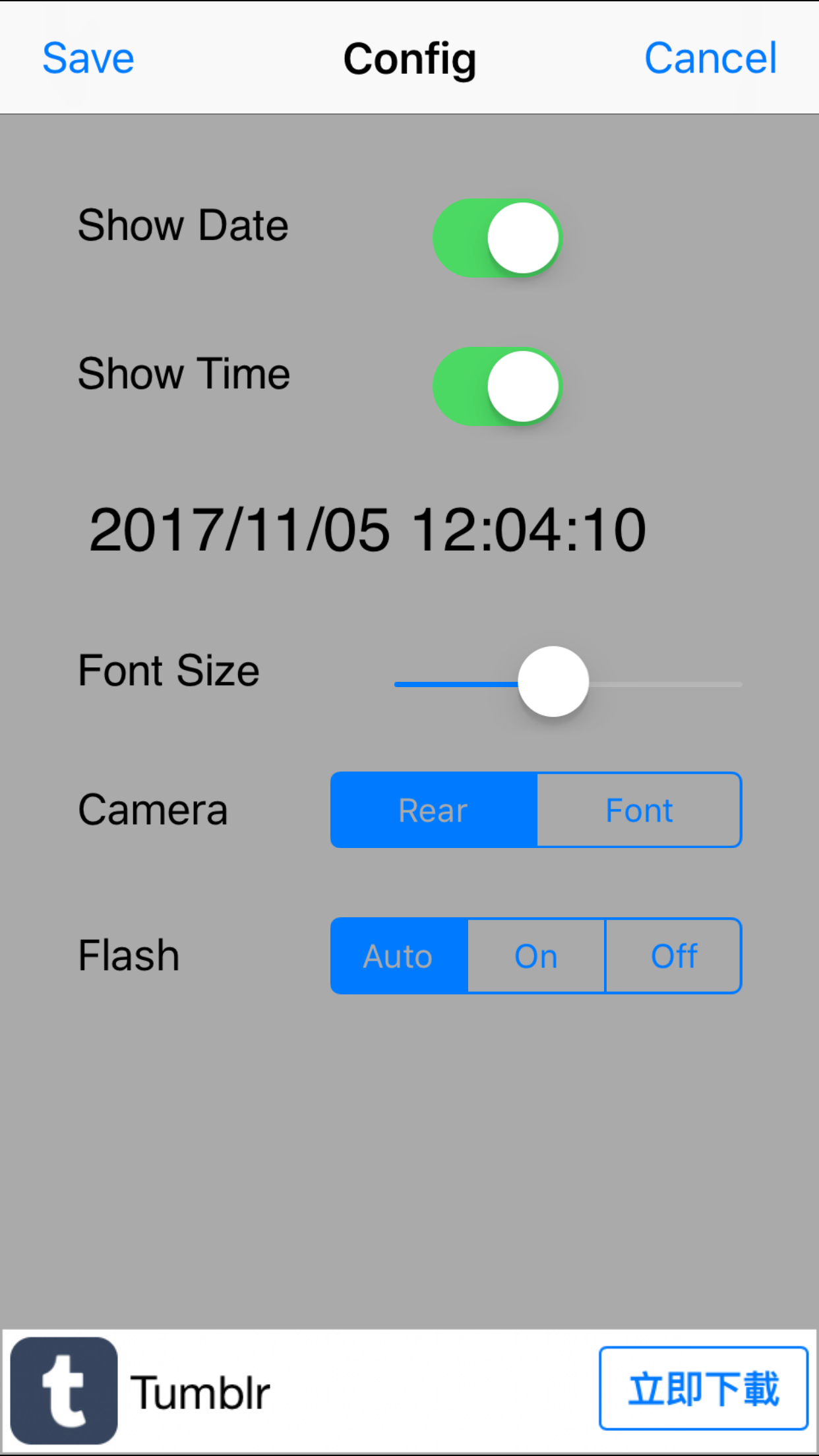Cancel out of the Config screen
This screenshot has width=819, height=1456.
click(711, 58)
